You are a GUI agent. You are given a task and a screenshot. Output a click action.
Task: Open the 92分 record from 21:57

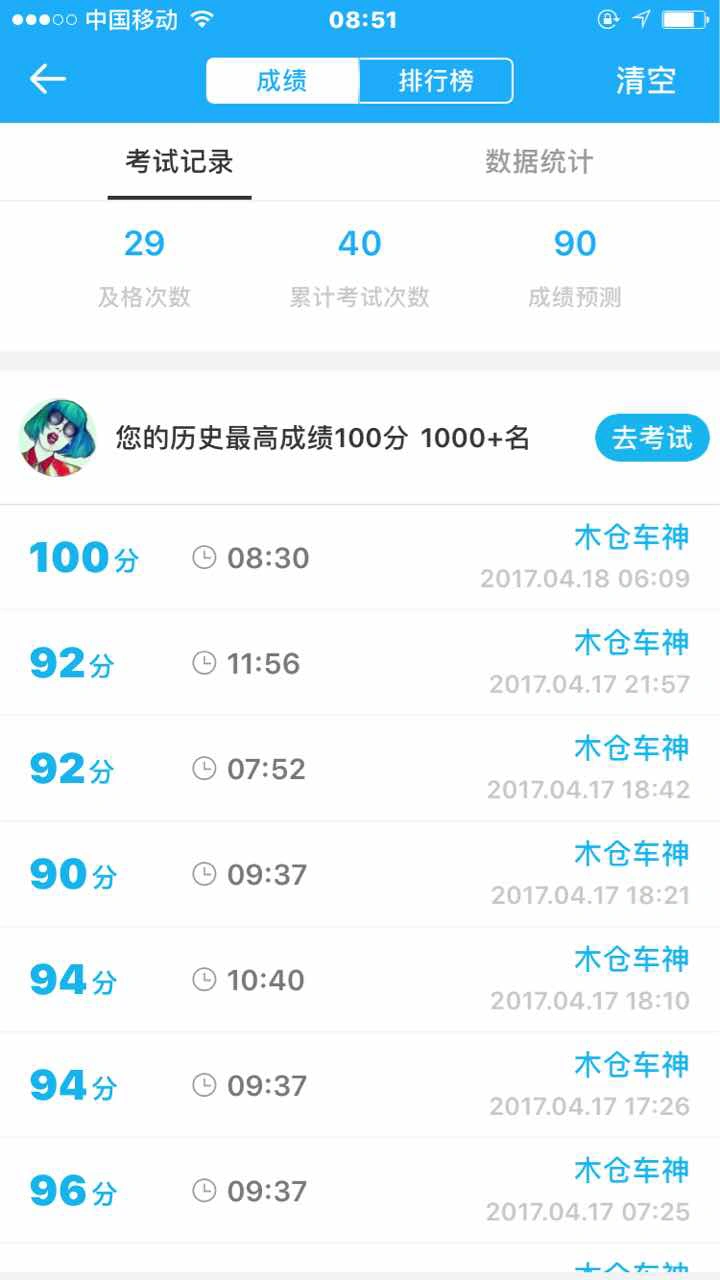tap(360, 663)
